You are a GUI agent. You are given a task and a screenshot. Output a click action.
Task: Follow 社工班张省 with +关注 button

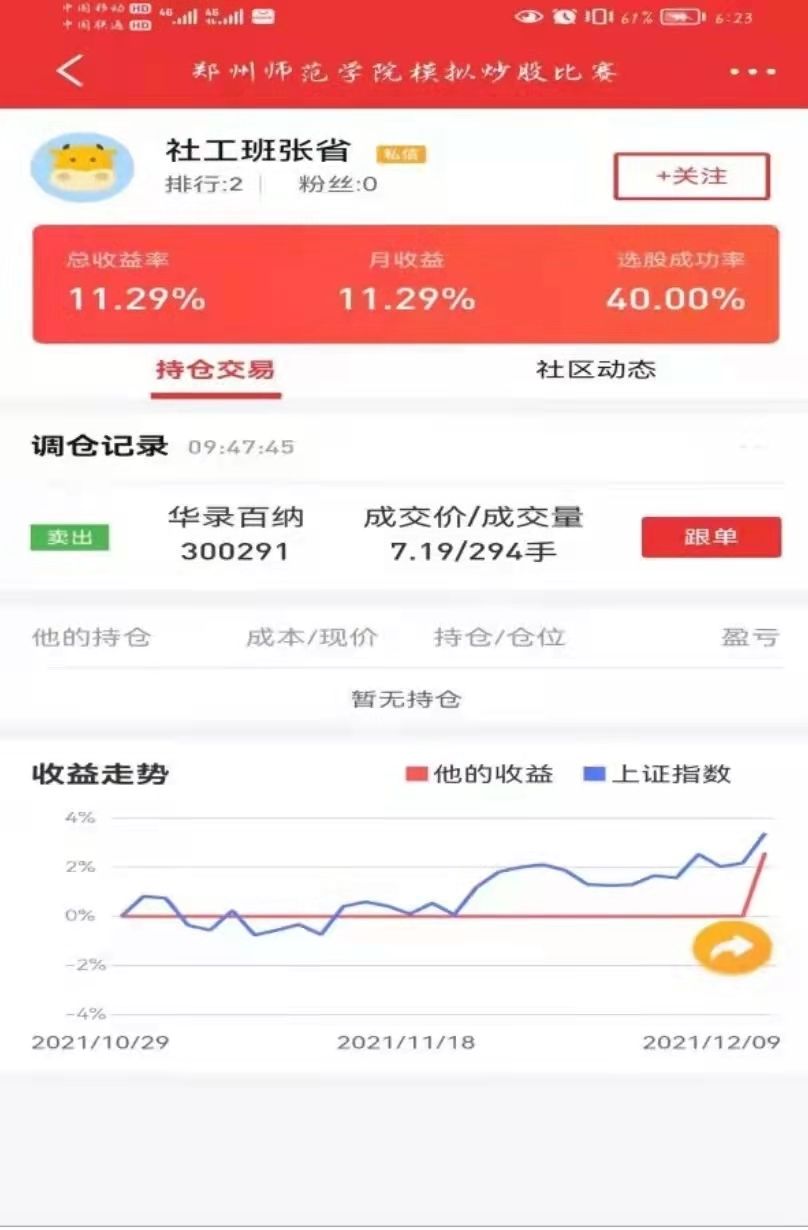[x=691, y=177]
